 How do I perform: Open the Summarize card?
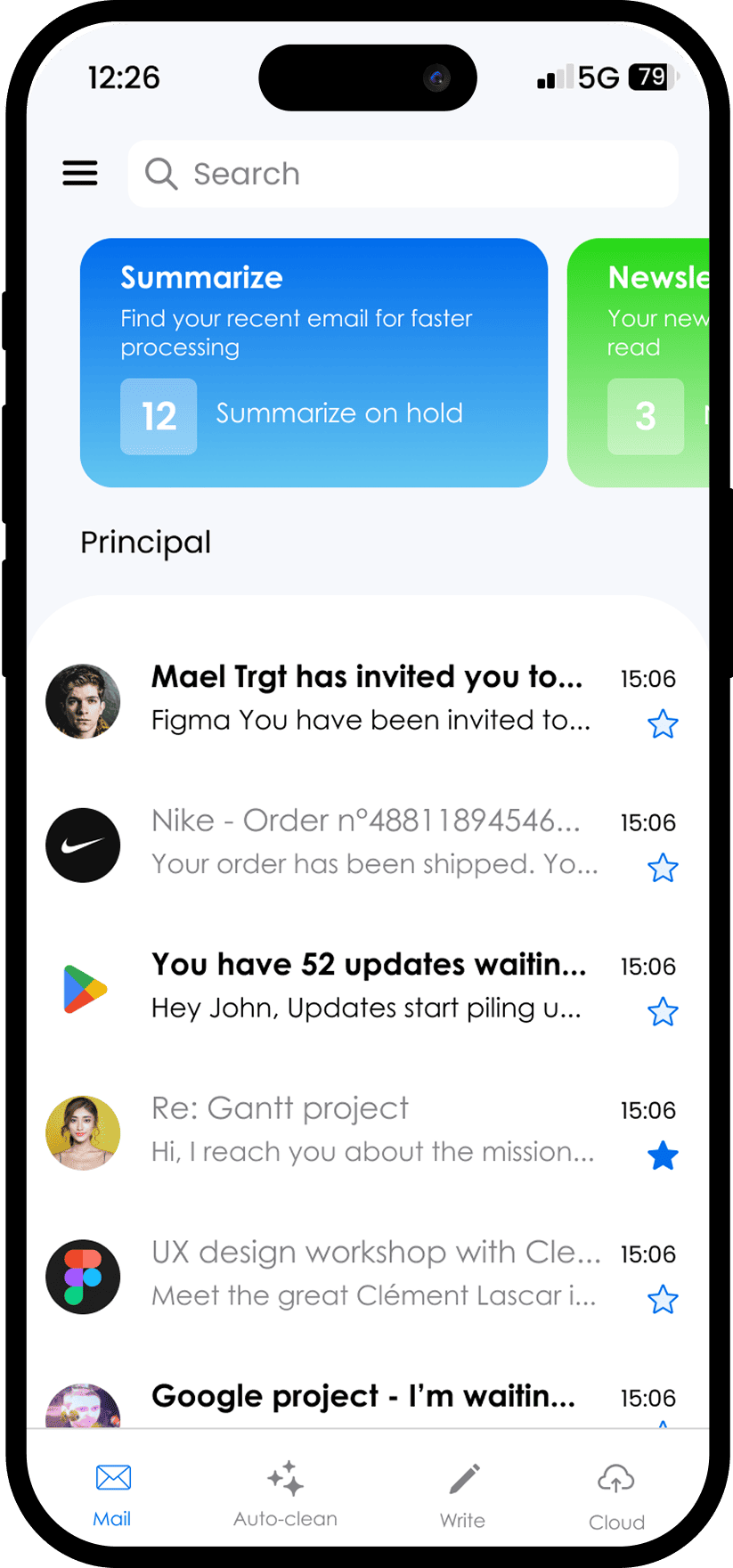point(314,363)
